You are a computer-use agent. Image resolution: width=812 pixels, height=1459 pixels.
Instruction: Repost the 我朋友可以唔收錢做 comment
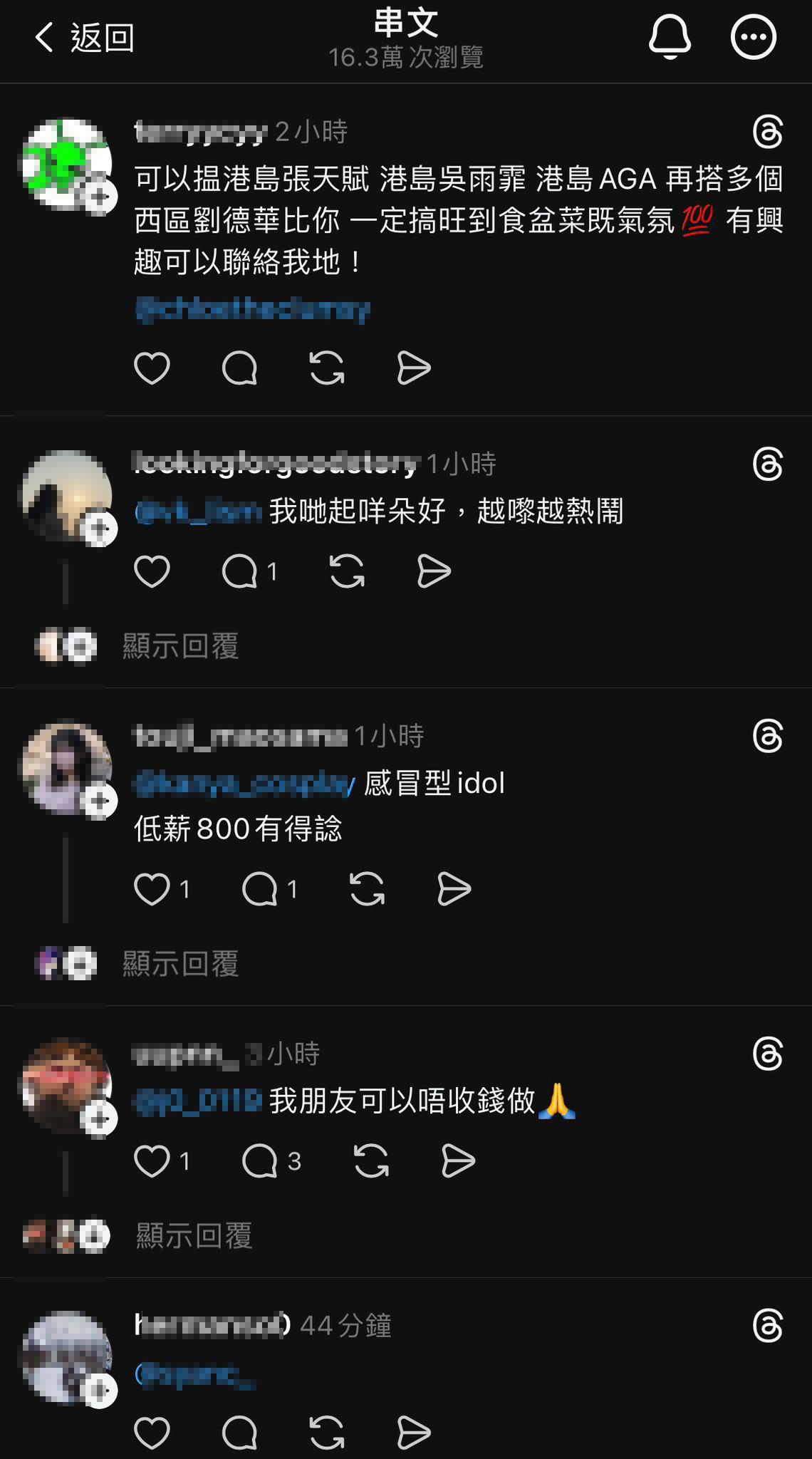[x=371, y=1161]
